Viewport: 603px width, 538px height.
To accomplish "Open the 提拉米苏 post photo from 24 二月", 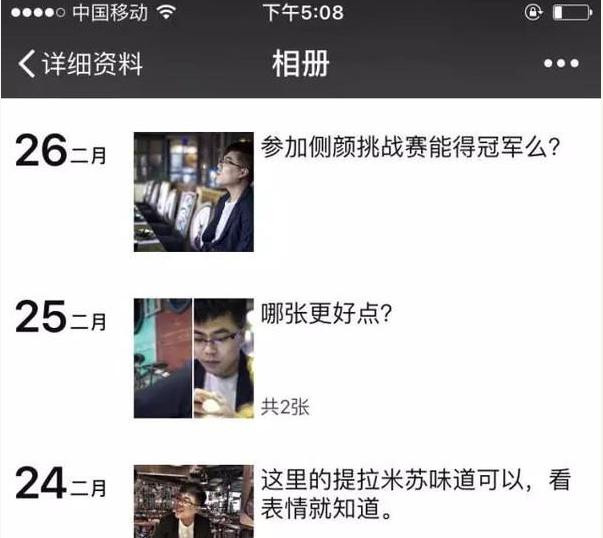I will [193, 501].
